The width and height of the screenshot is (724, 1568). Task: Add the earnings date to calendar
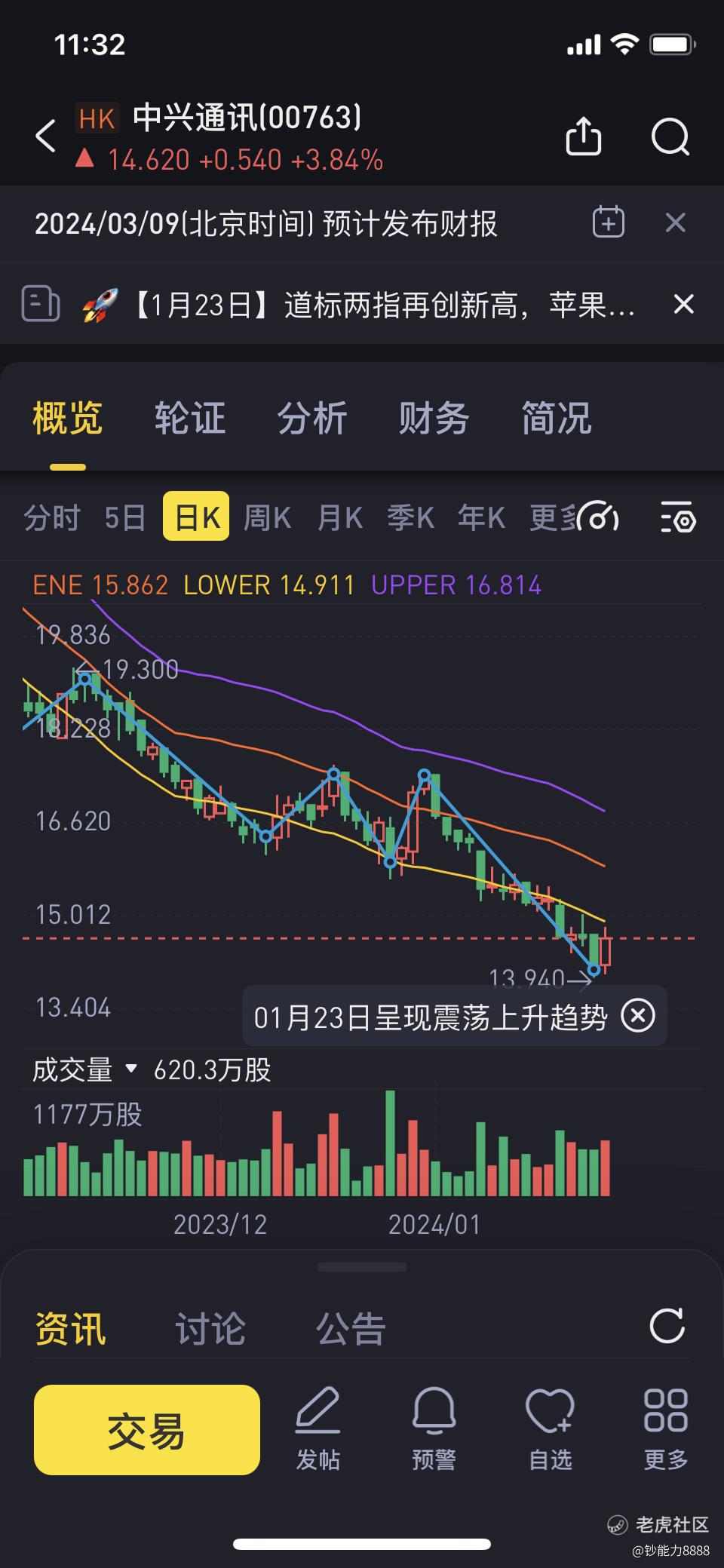pos(609,222)
